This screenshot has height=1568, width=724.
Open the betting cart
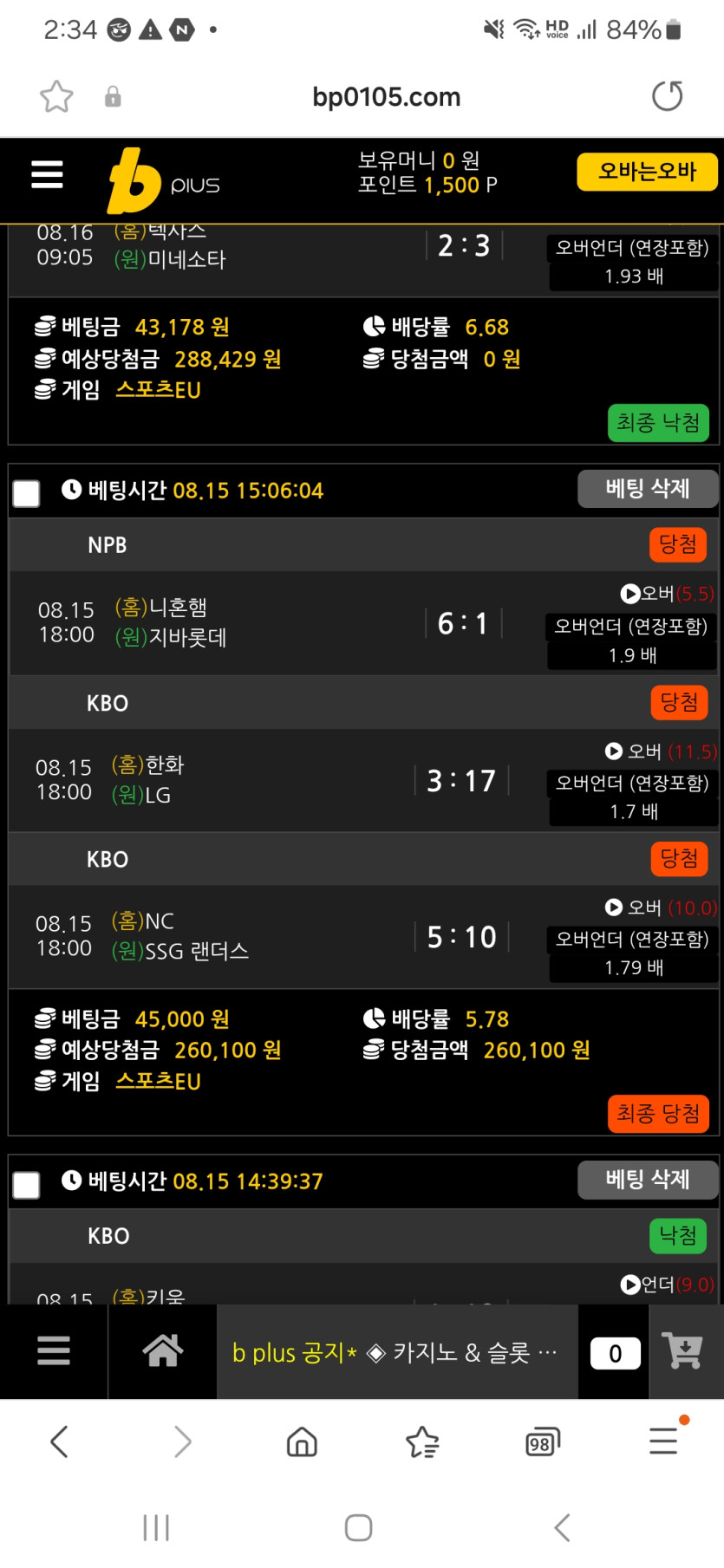click(x=682, y=1350)
